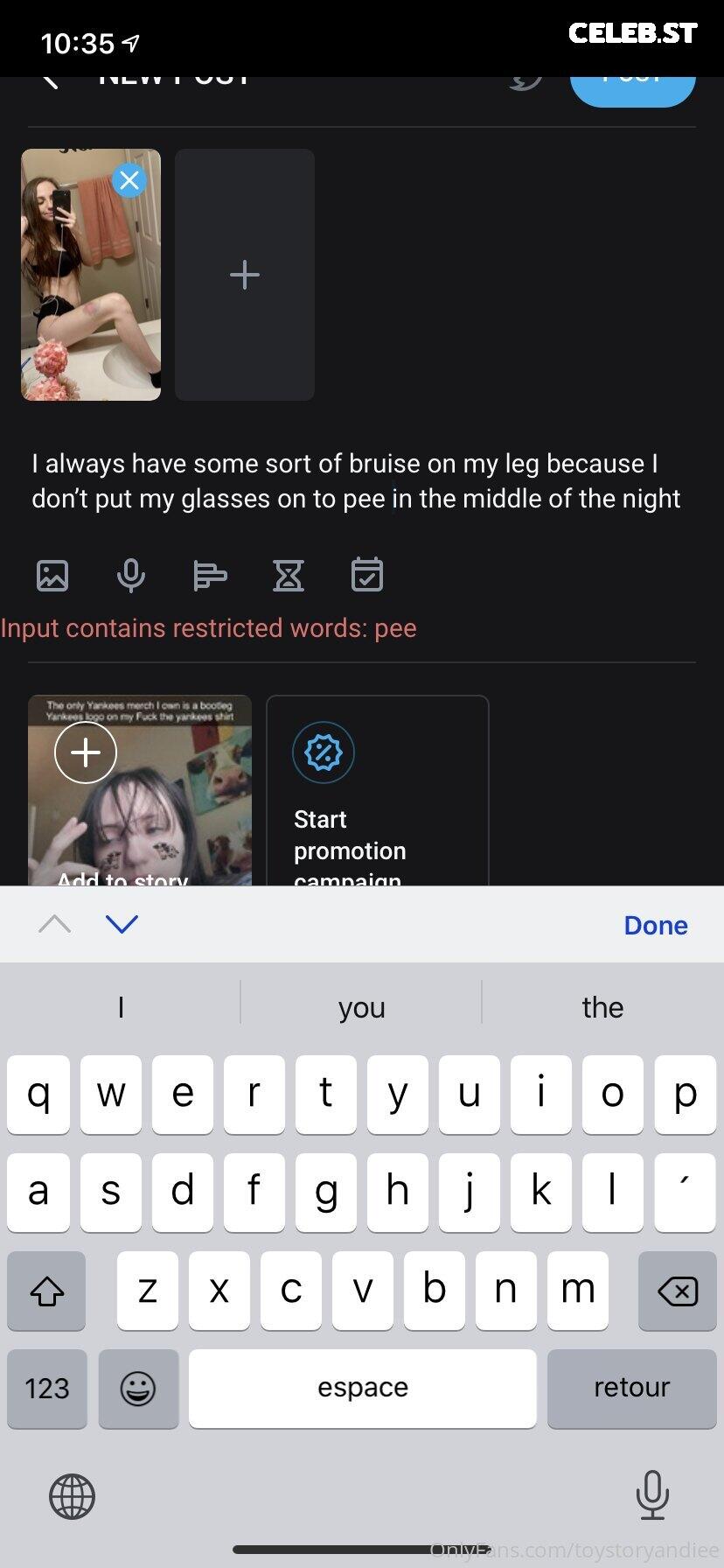Schedule the post with the calendar icon
Screen dimensions: 724x1568
367,575
